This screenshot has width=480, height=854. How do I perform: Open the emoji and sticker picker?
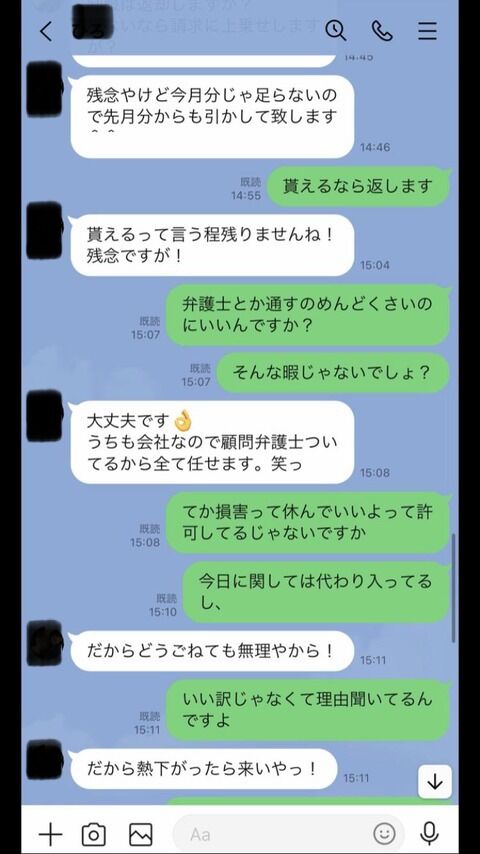(384, 834)
